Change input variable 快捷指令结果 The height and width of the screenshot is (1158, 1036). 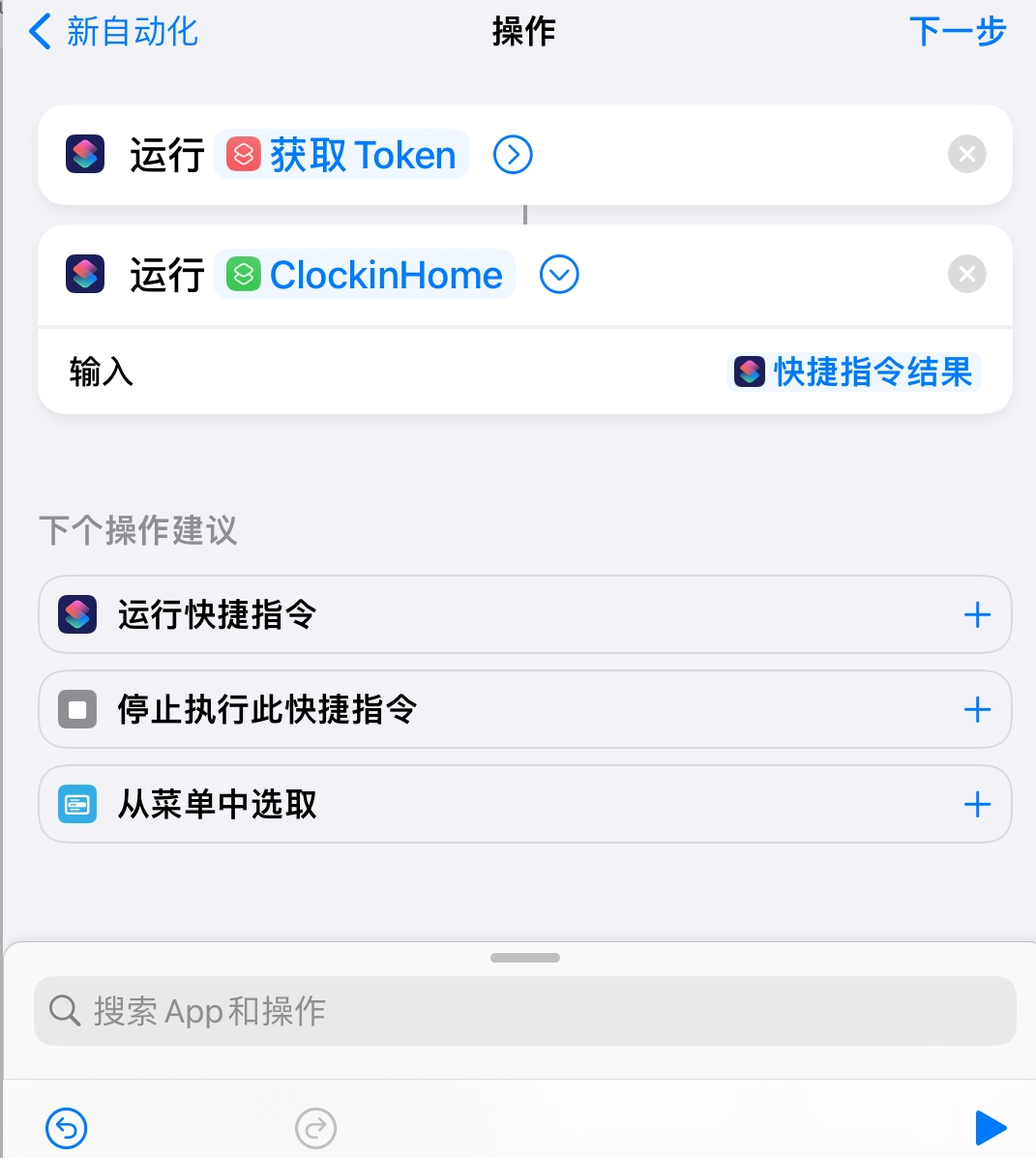tap(853, 371)
